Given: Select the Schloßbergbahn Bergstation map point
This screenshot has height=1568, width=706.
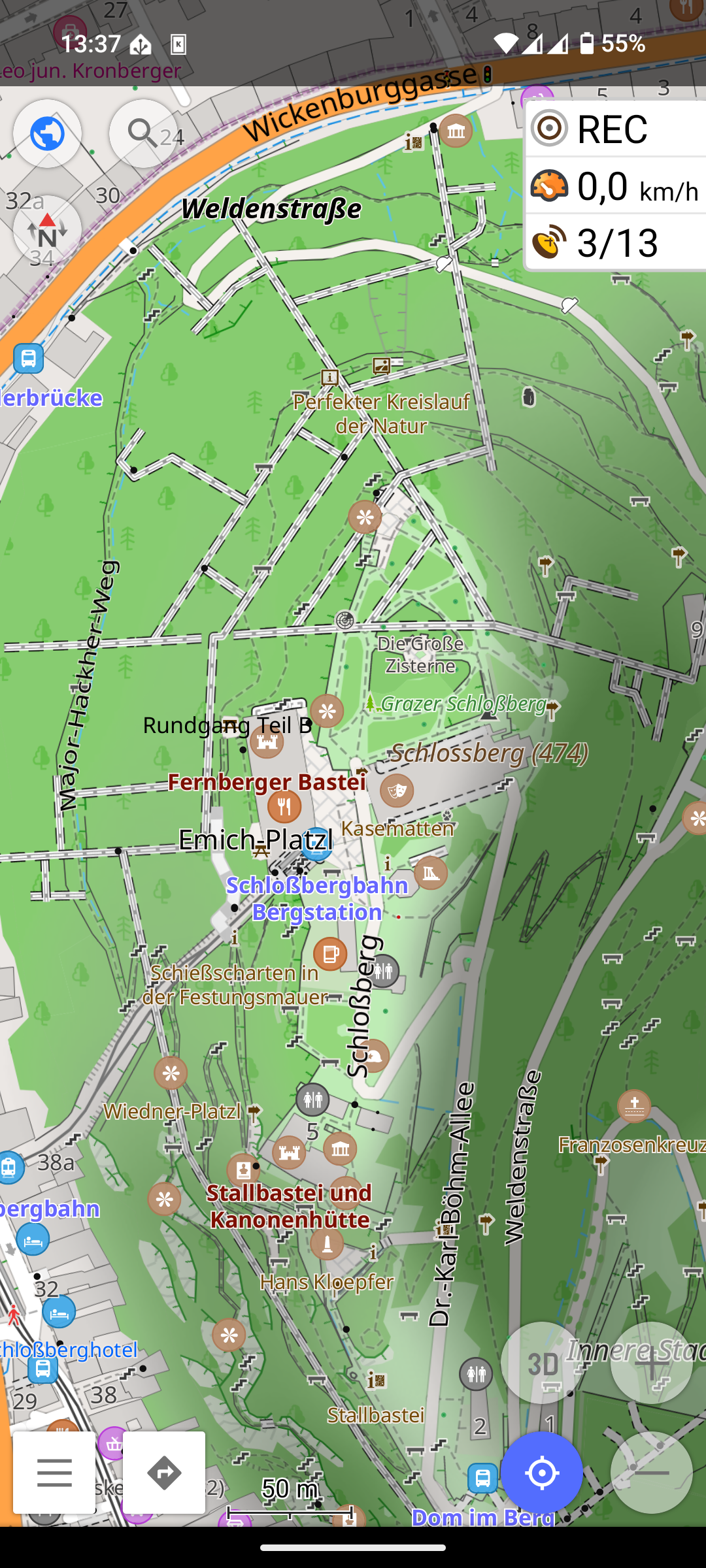Looking at the screenshot, I should tap(317, 843).
